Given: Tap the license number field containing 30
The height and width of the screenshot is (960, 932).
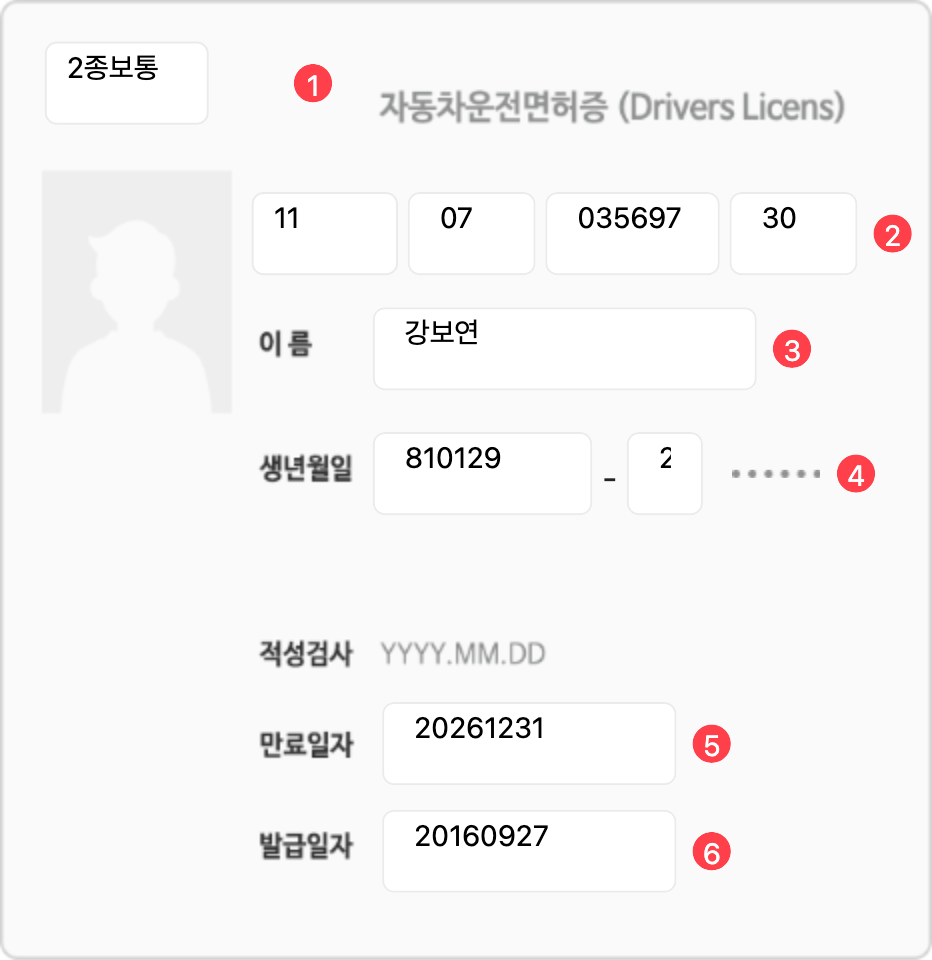Looking at the screenshot, I should tap(792, 233).
